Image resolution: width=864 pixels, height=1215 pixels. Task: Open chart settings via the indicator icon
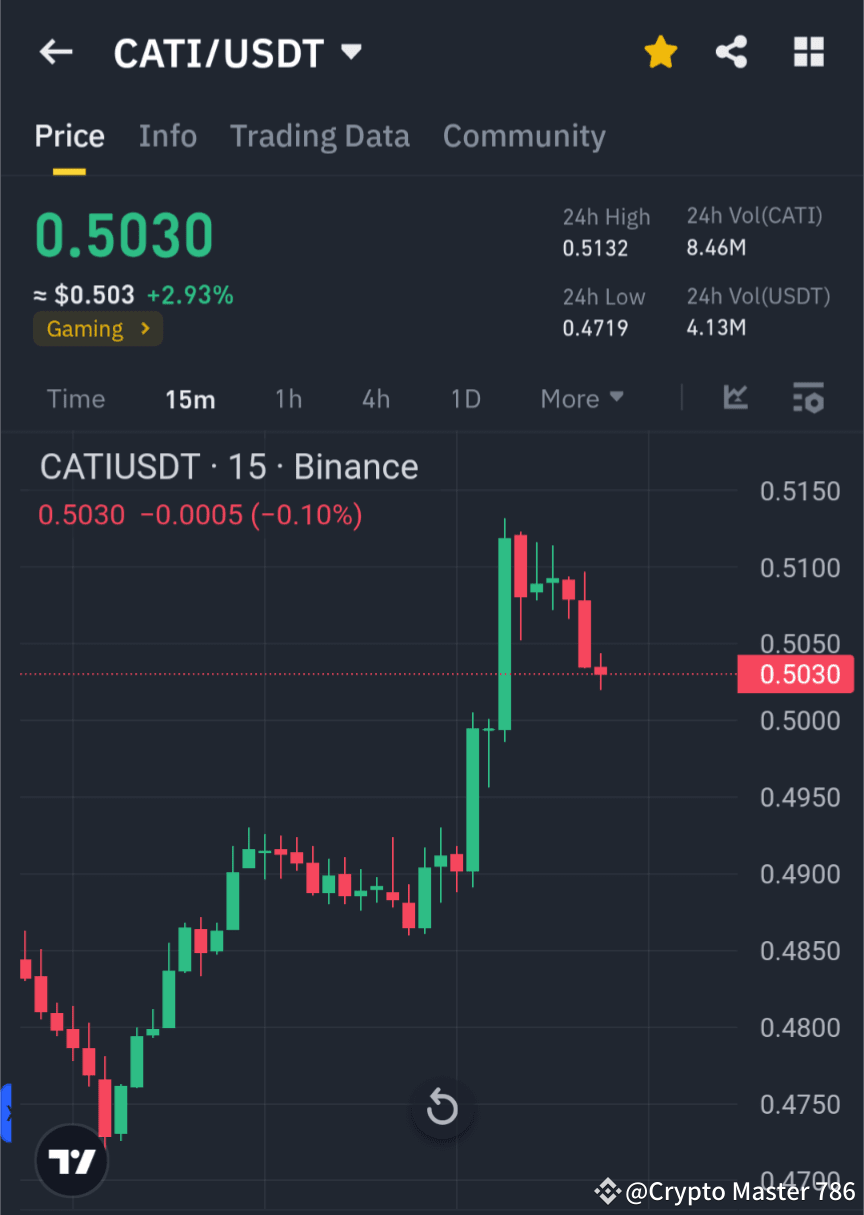pyautogui.click(x=808, y=398)
